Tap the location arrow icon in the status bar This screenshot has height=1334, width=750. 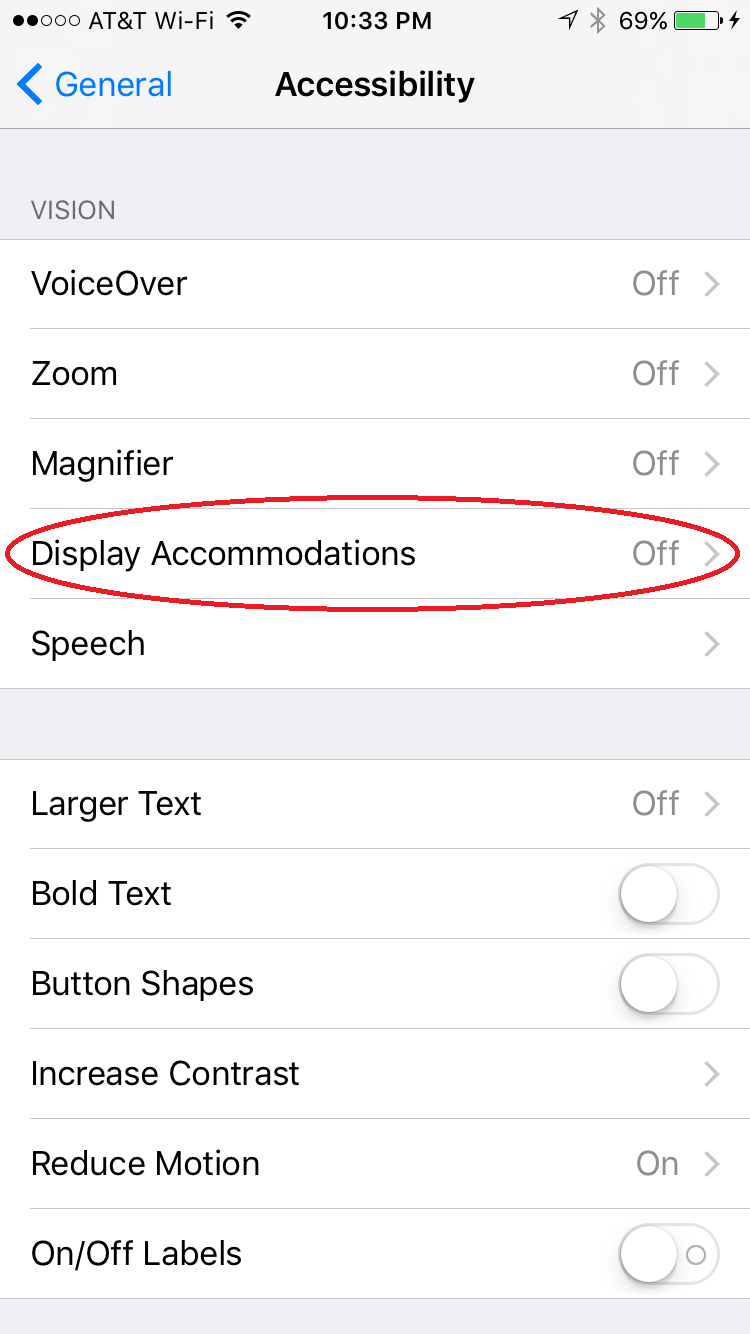point(567,18)
